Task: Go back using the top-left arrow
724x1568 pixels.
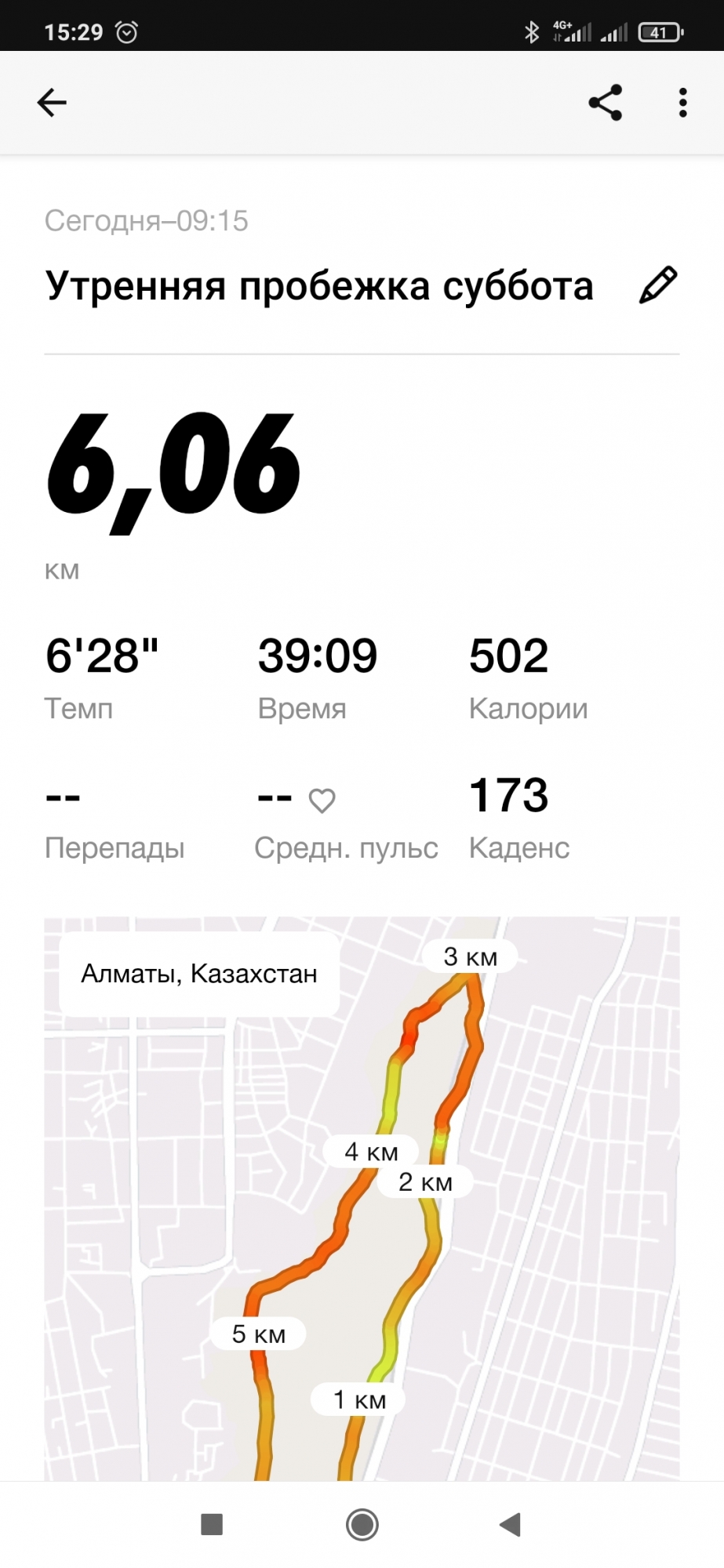Action: point(52,103)
